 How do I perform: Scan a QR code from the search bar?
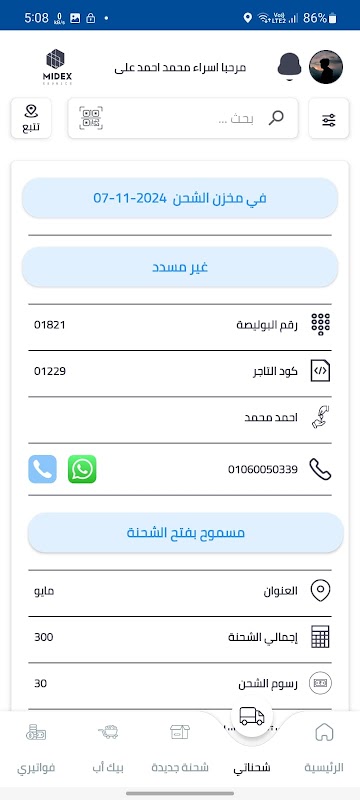[91, 118]
